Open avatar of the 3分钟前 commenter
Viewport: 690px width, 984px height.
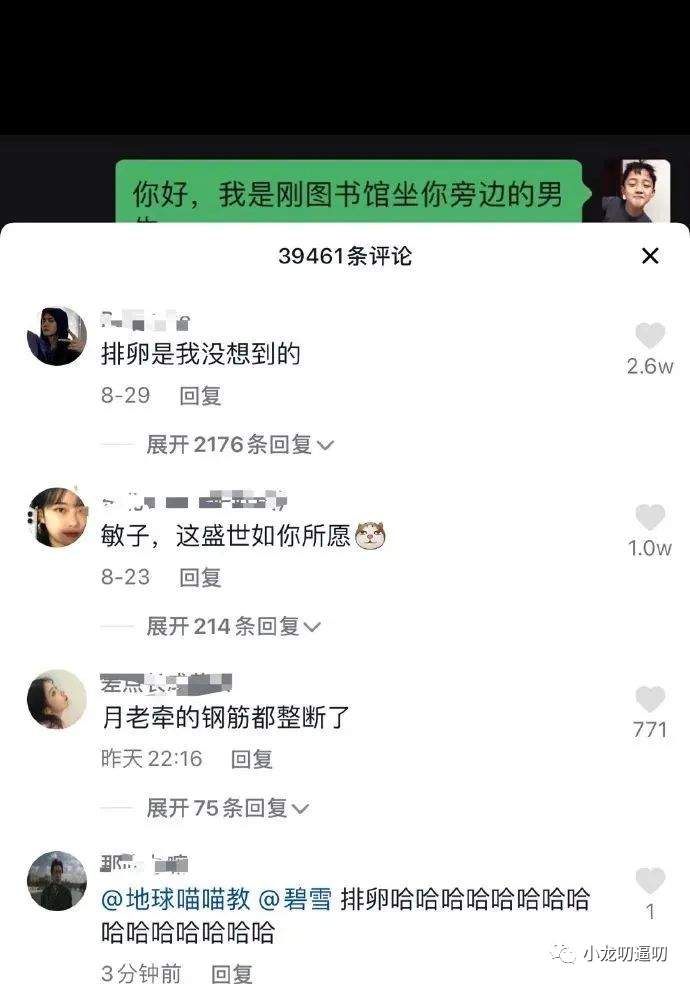[56, 881]
